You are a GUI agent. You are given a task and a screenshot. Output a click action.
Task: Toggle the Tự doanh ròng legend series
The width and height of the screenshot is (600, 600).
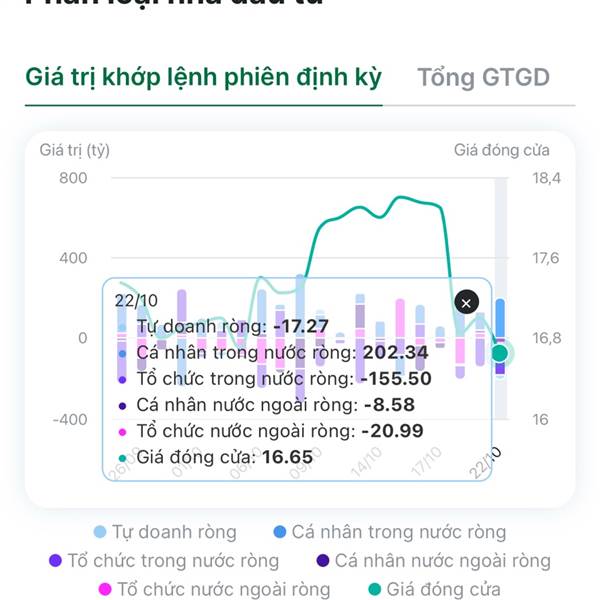pyautogui.click(x=165, y=532)
